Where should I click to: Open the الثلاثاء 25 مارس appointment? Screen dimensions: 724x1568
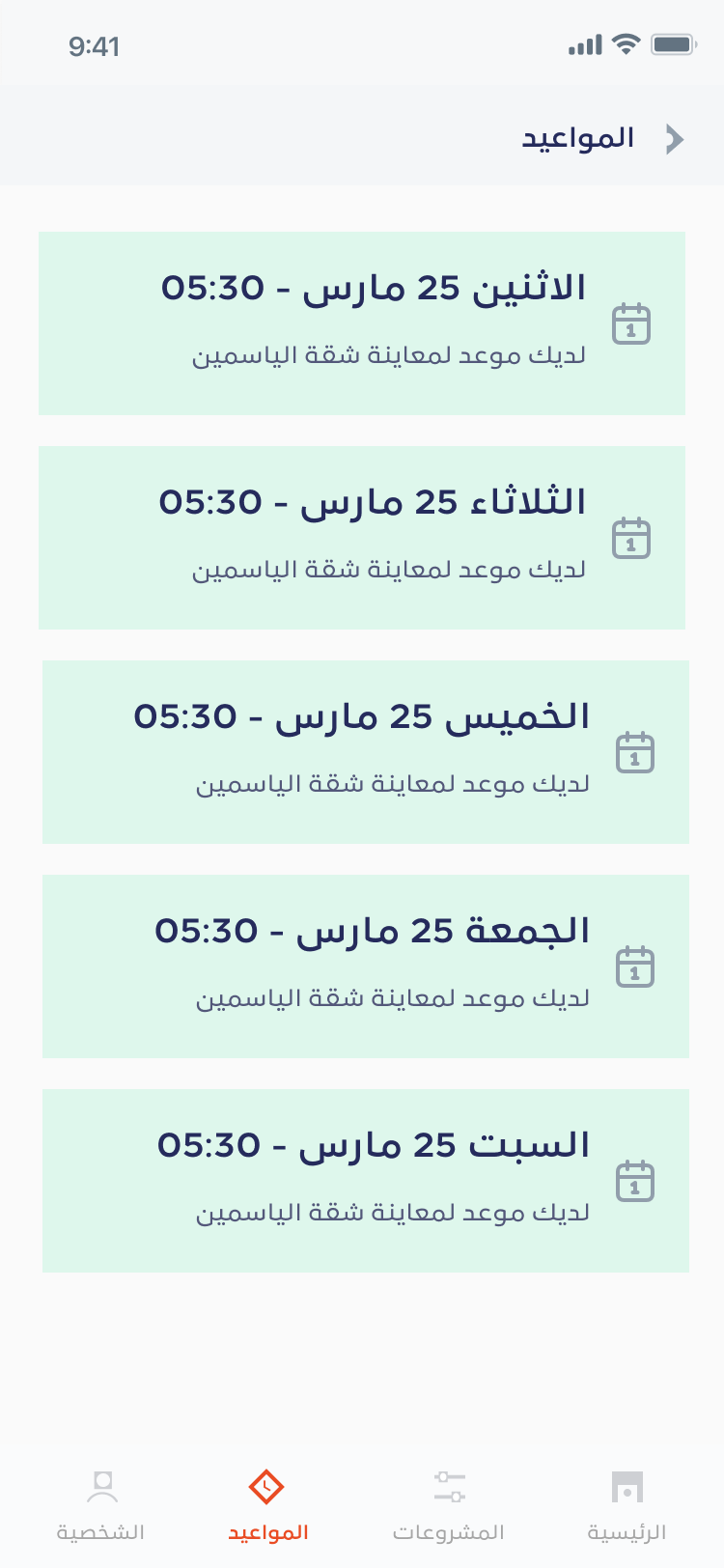tap(362, 538)
